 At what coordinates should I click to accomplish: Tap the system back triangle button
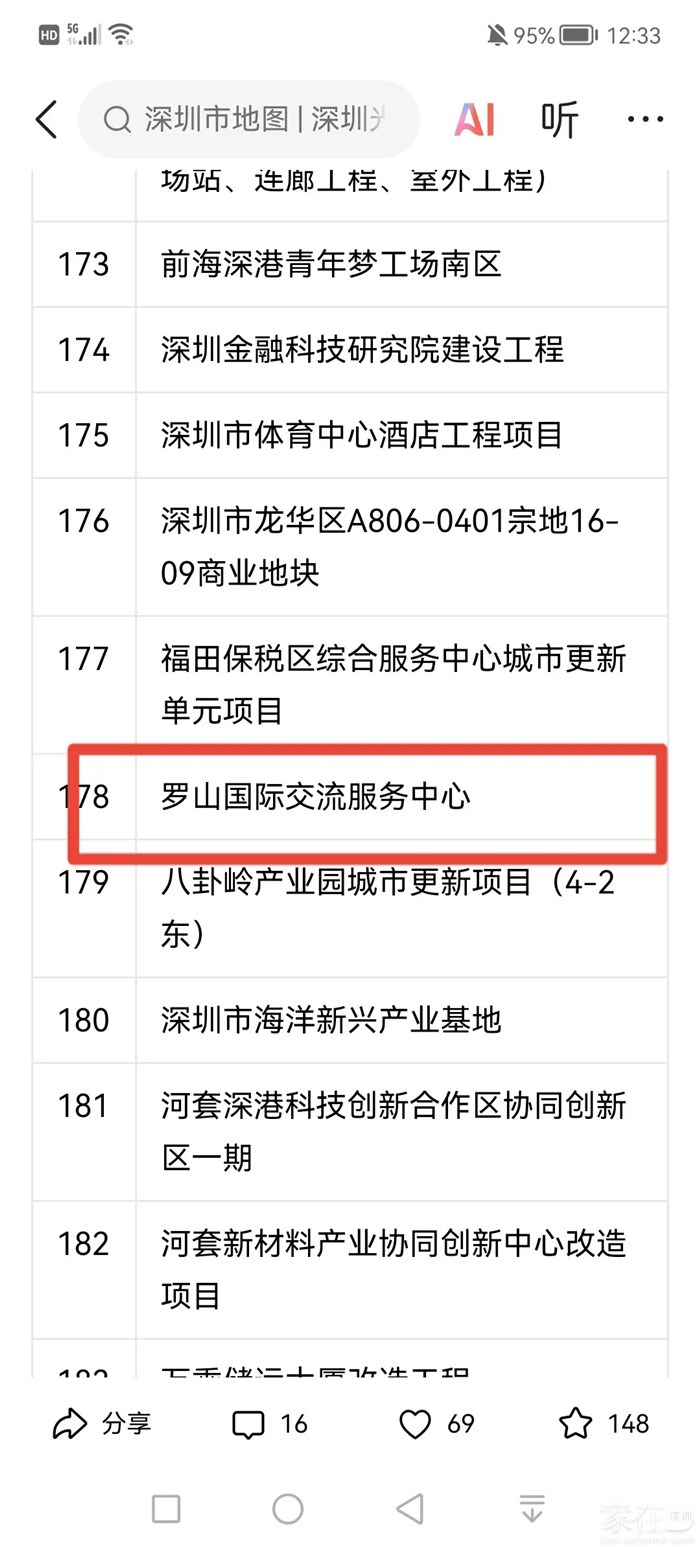[409, 1508]
